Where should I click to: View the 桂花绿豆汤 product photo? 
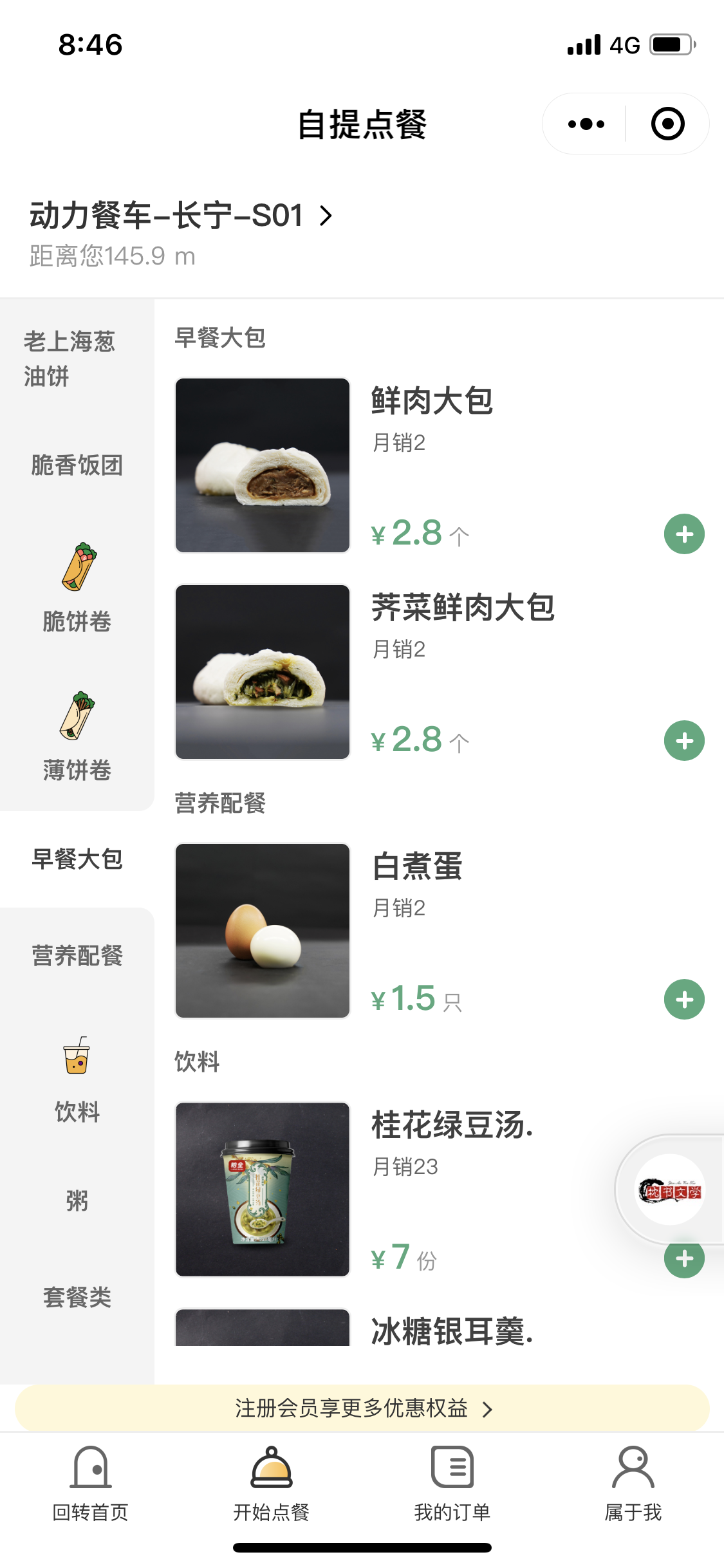263,1189
